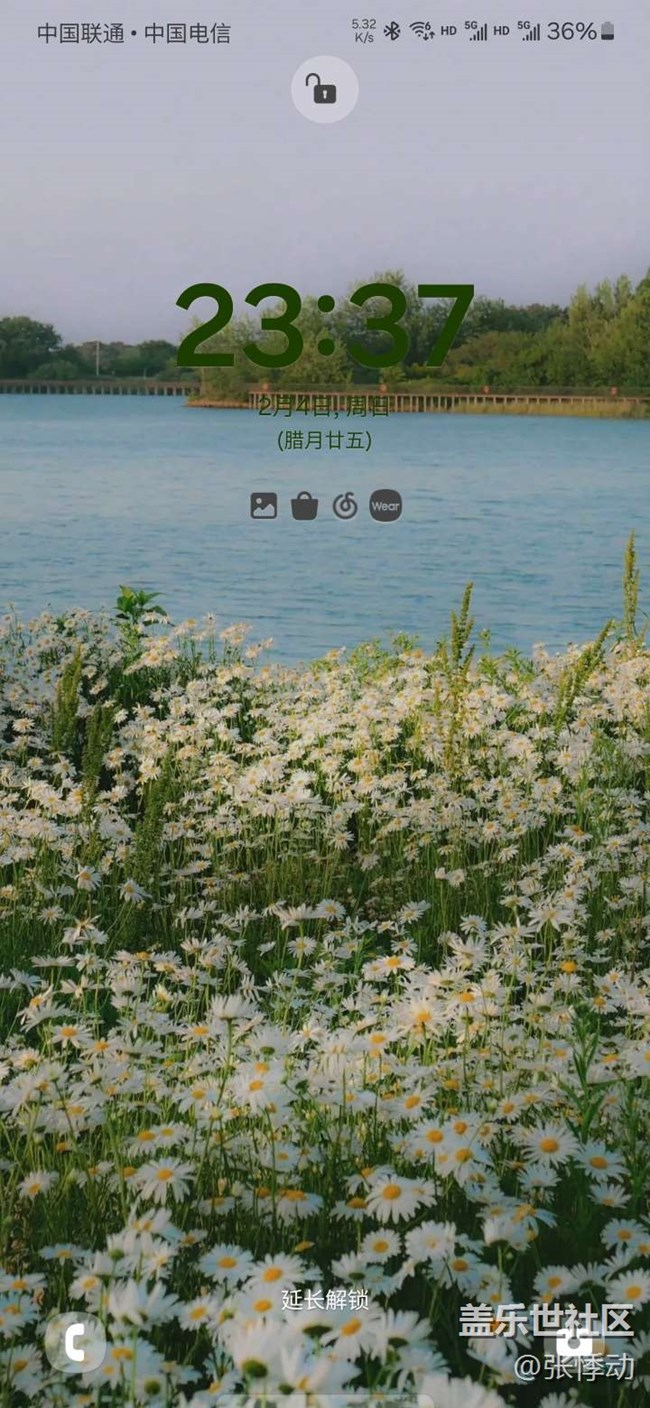Open the shopping bag notification icon

point(304,506)
